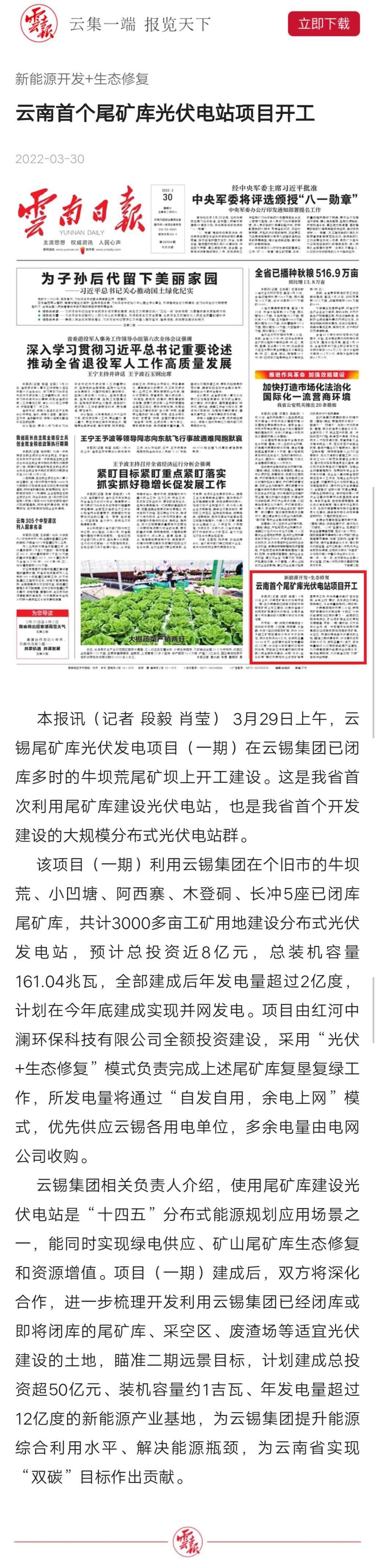Tap the 立即下载 download button
The image size is (375, 1568).
point(323,24)
